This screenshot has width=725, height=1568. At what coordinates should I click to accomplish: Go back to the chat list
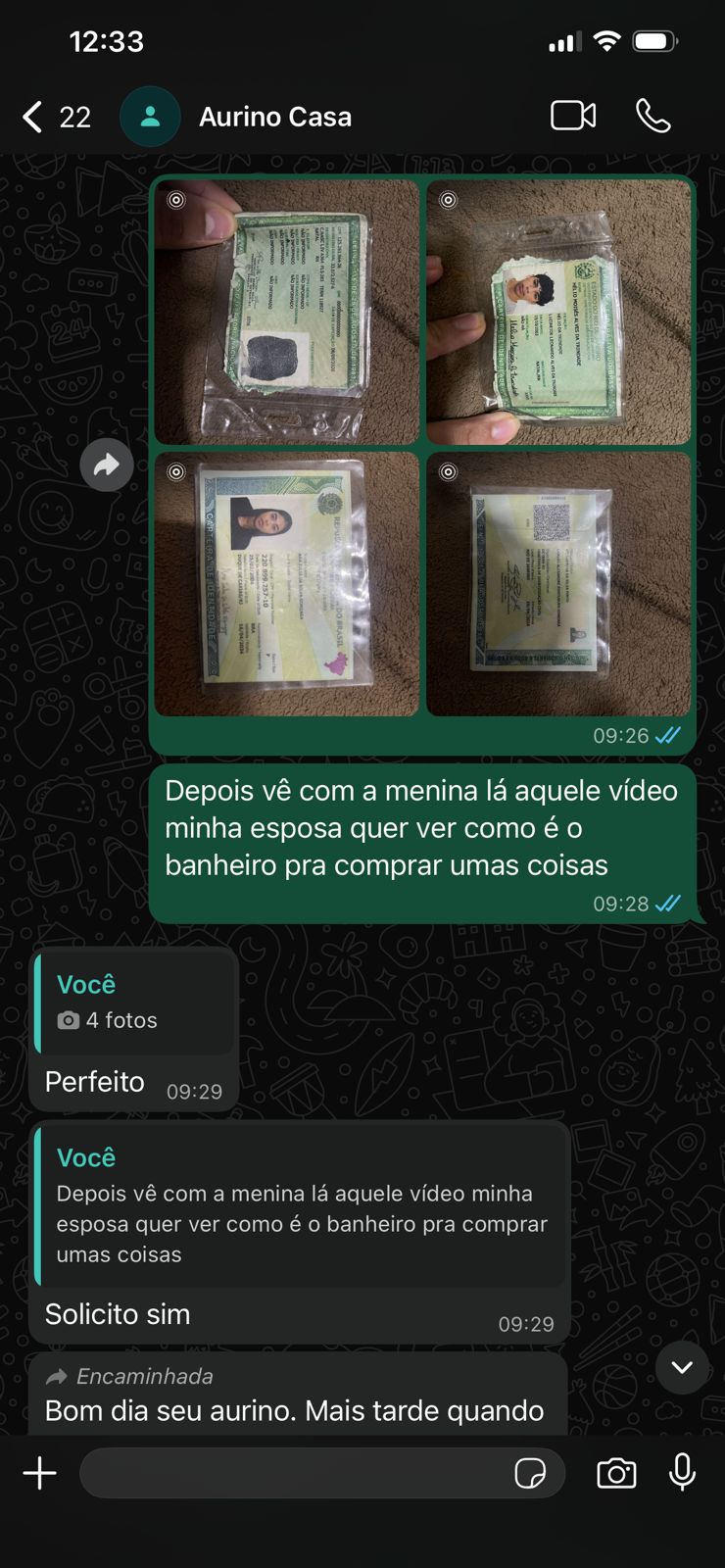click(34, 117)
